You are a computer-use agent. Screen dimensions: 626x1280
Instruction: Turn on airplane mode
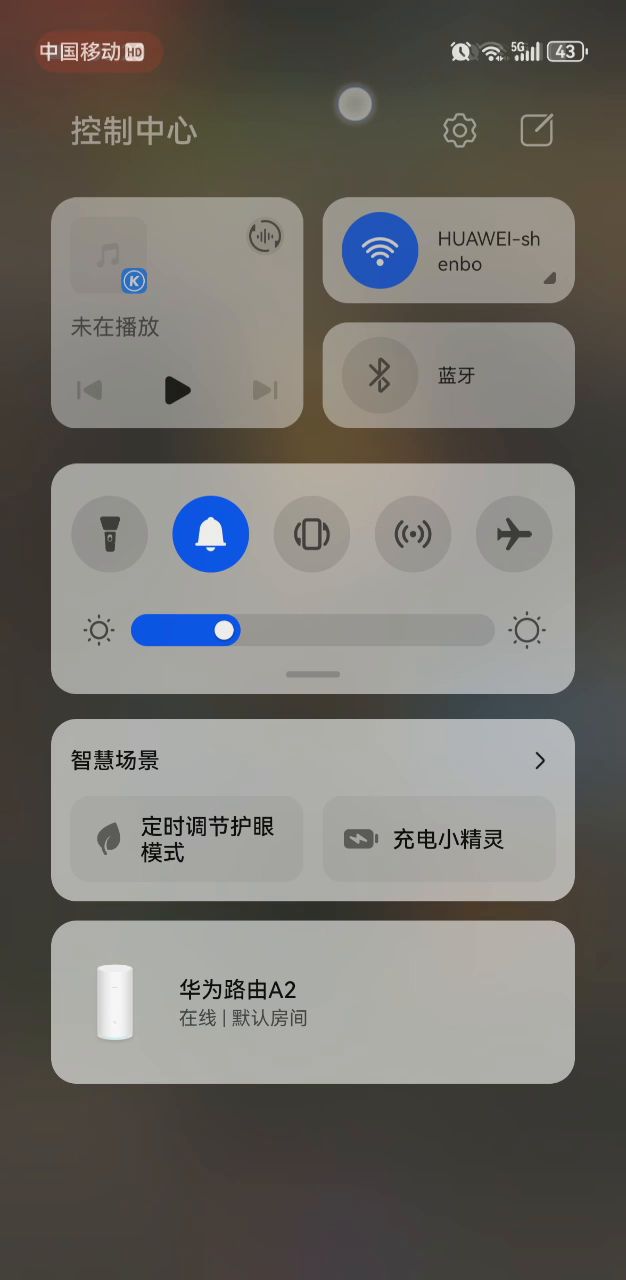coord(514,534)
